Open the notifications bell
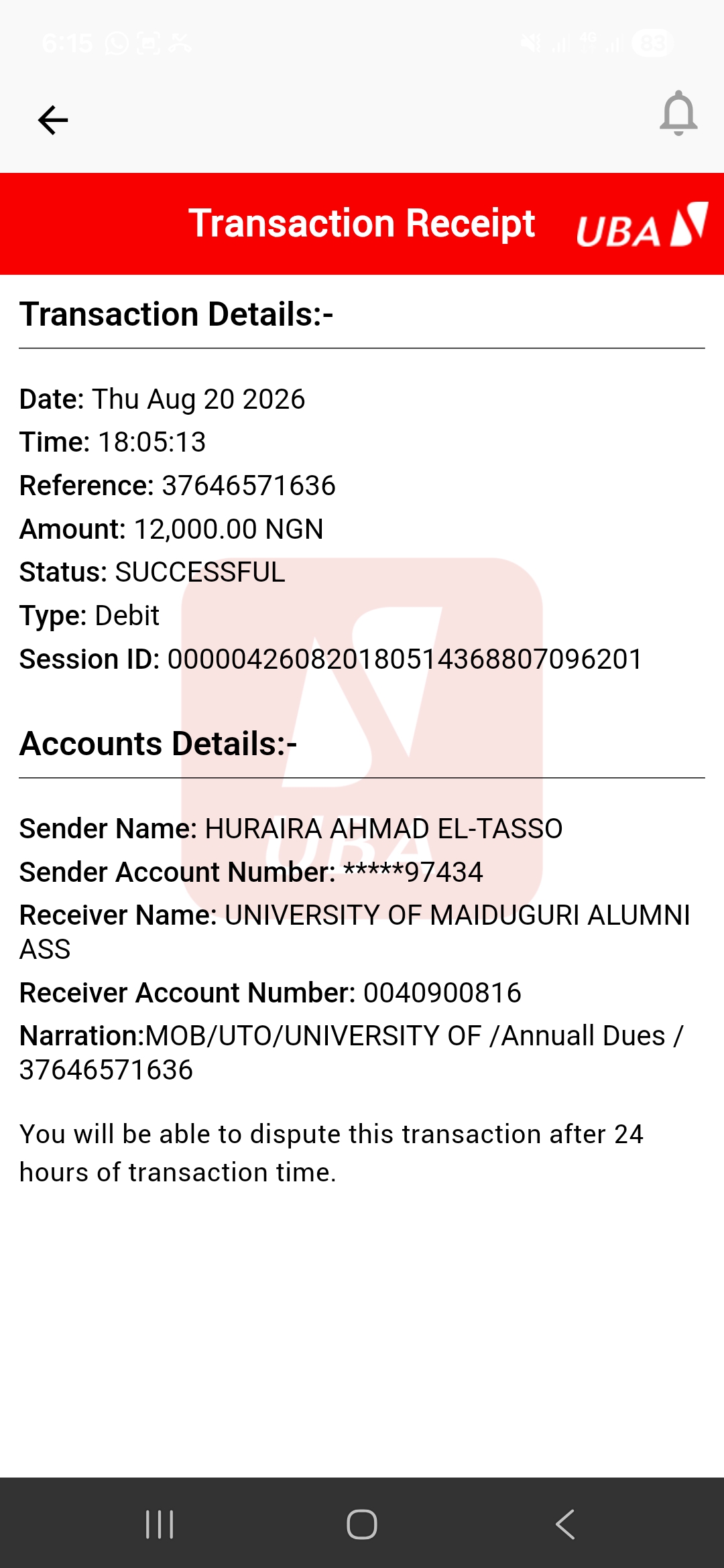 (x=678, y=113)
